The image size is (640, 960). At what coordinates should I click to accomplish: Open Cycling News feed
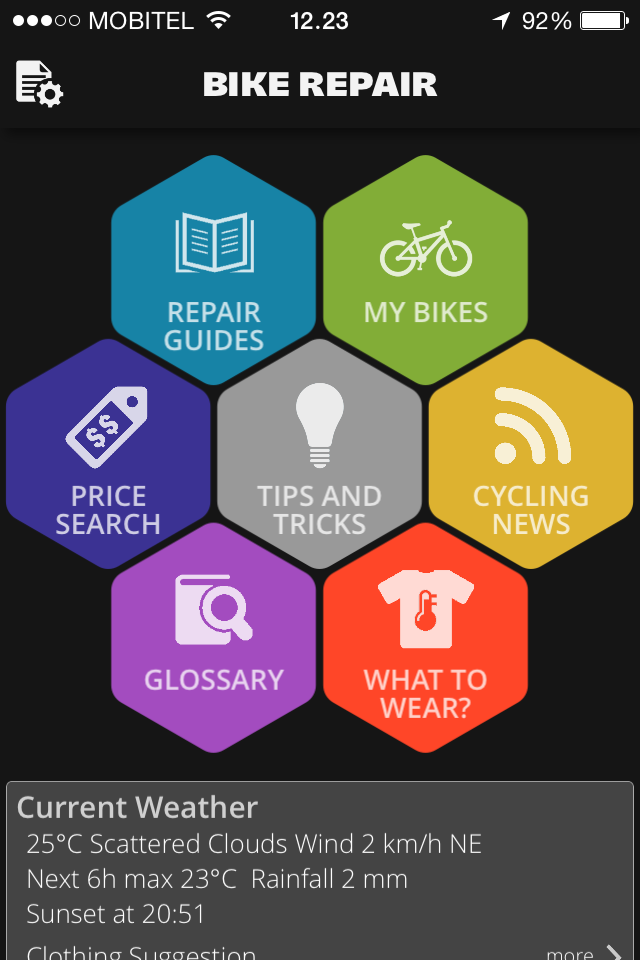(x=531, y=454)
